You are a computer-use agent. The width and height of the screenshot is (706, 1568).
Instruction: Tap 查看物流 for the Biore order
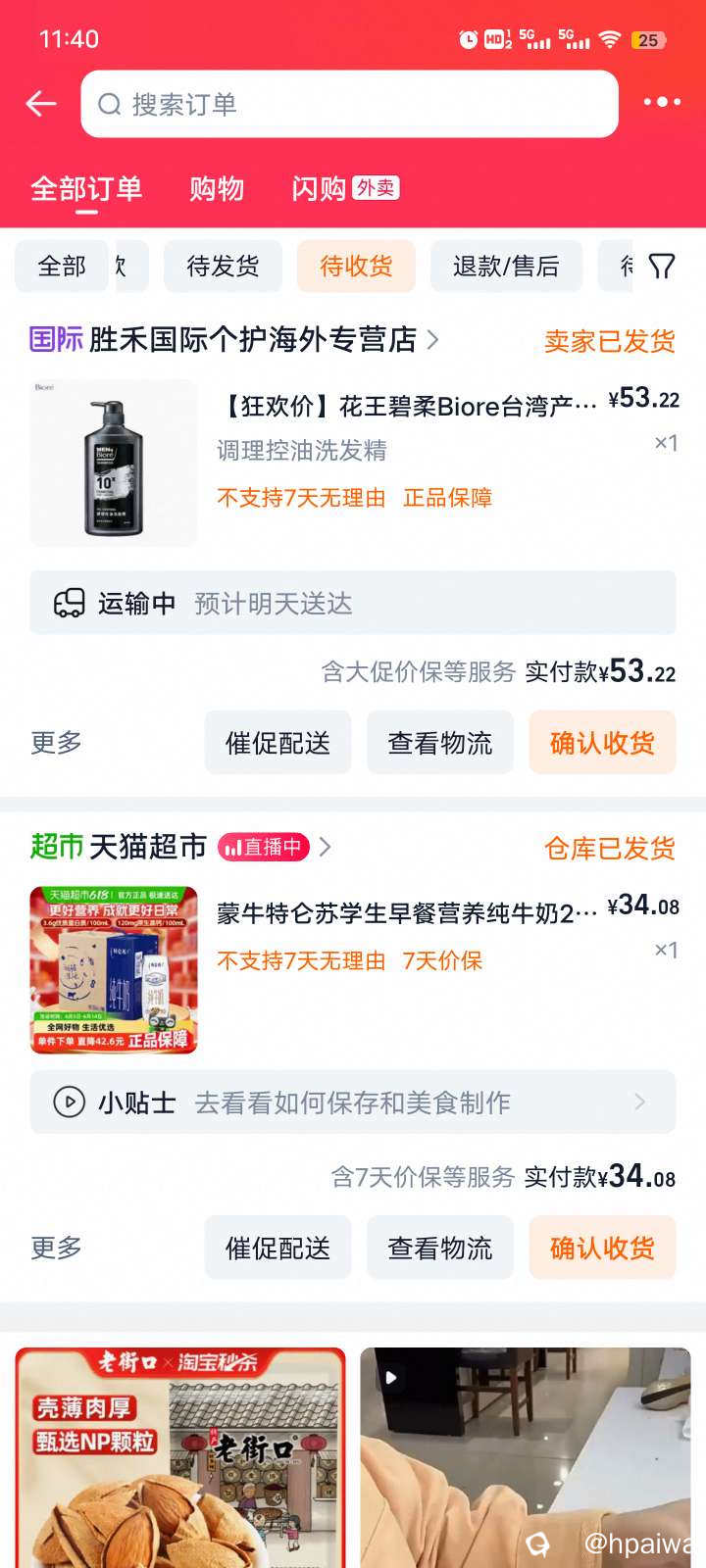(440, 743)
